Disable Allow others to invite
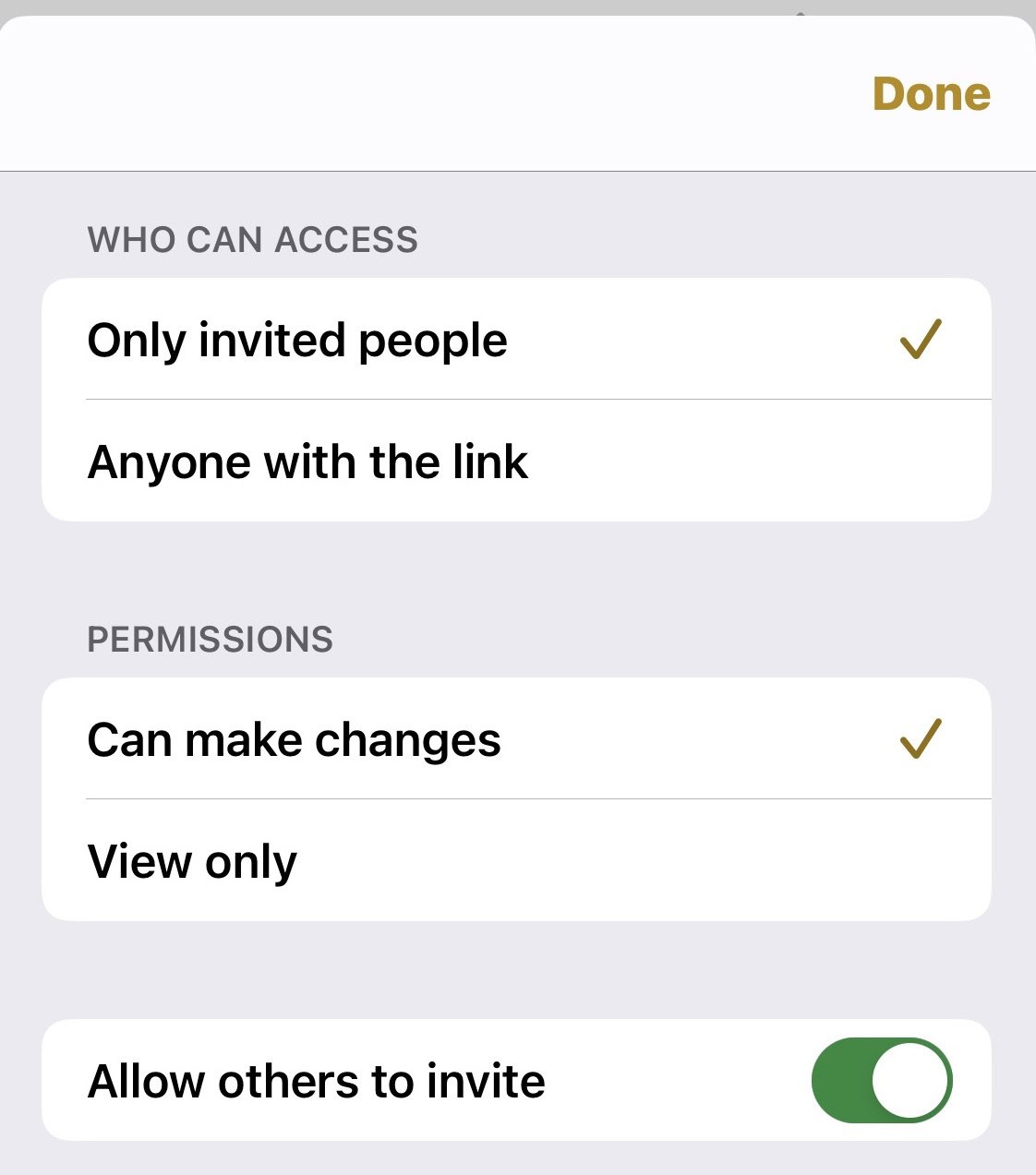1036x1175 pixels. coord(881,1080)
